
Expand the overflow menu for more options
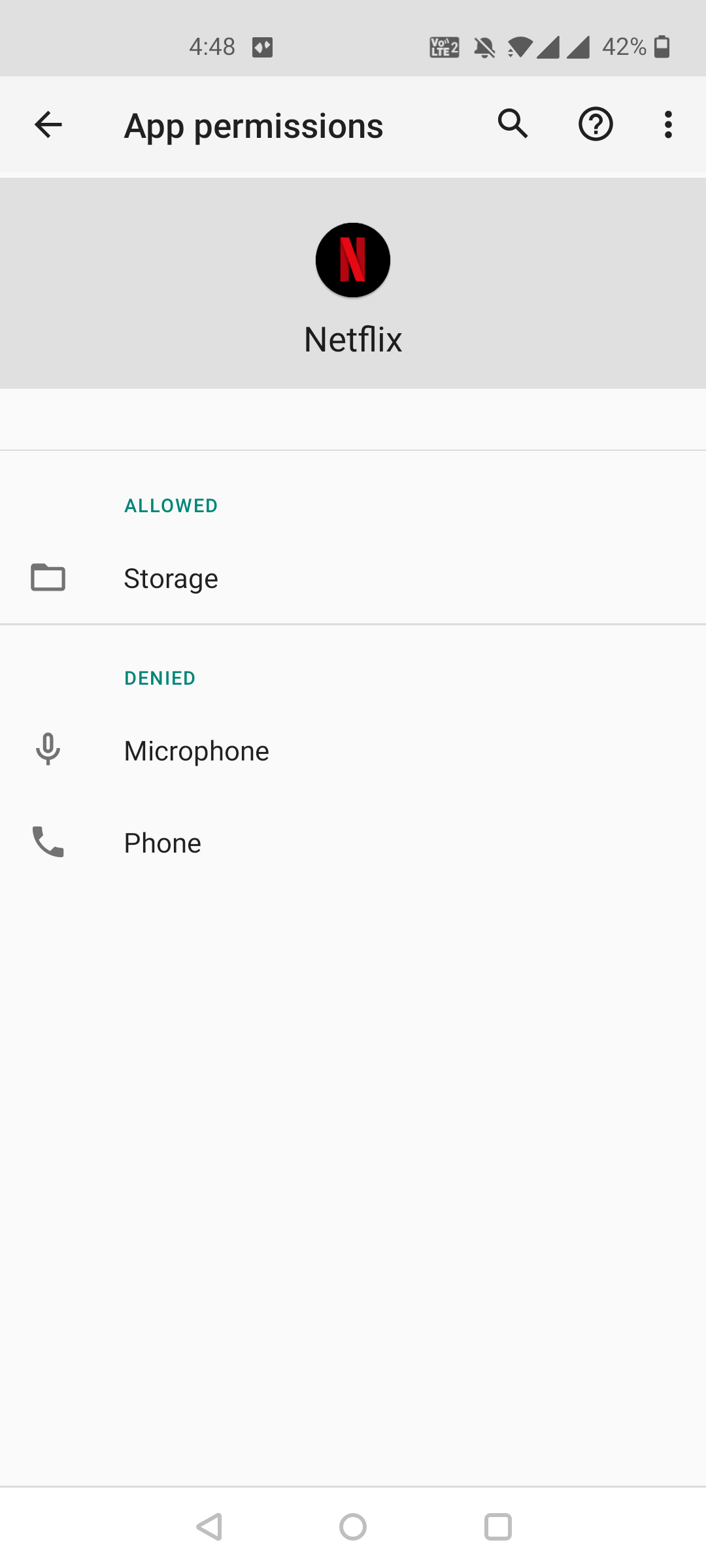(668, 124)
